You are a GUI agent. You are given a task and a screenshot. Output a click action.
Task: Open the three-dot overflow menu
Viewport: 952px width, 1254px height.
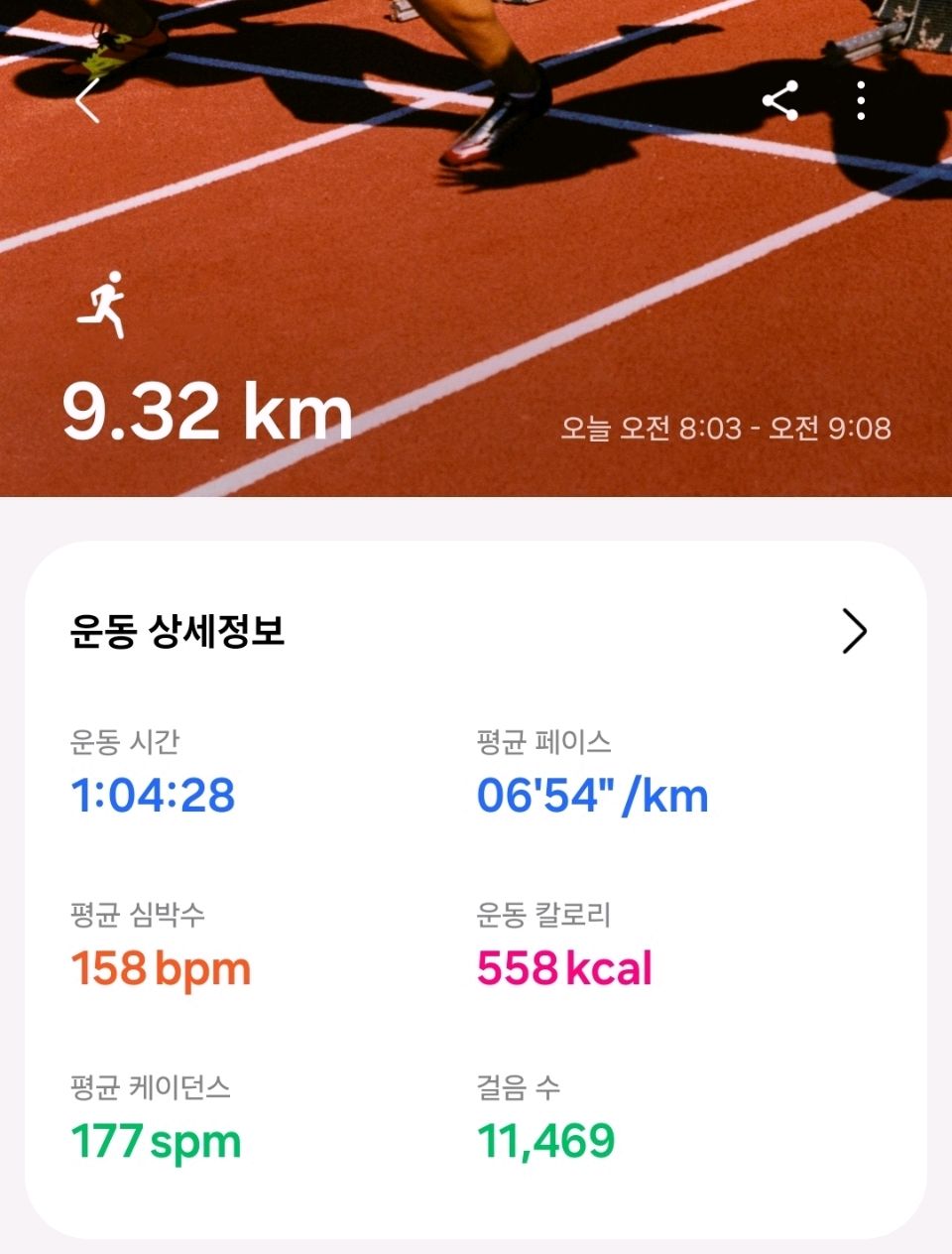(861, 100)
